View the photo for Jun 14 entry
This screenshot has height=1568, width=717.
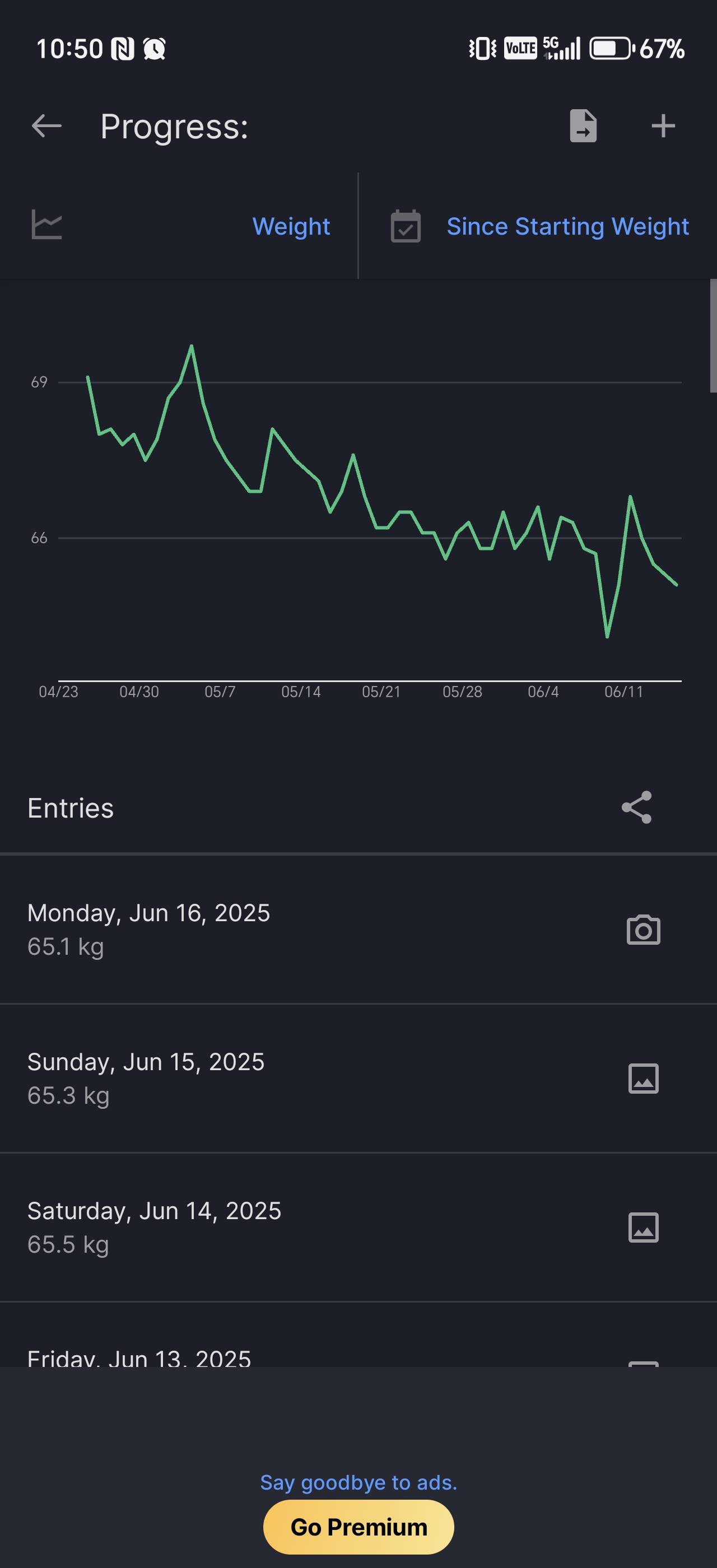(642, 1228)
